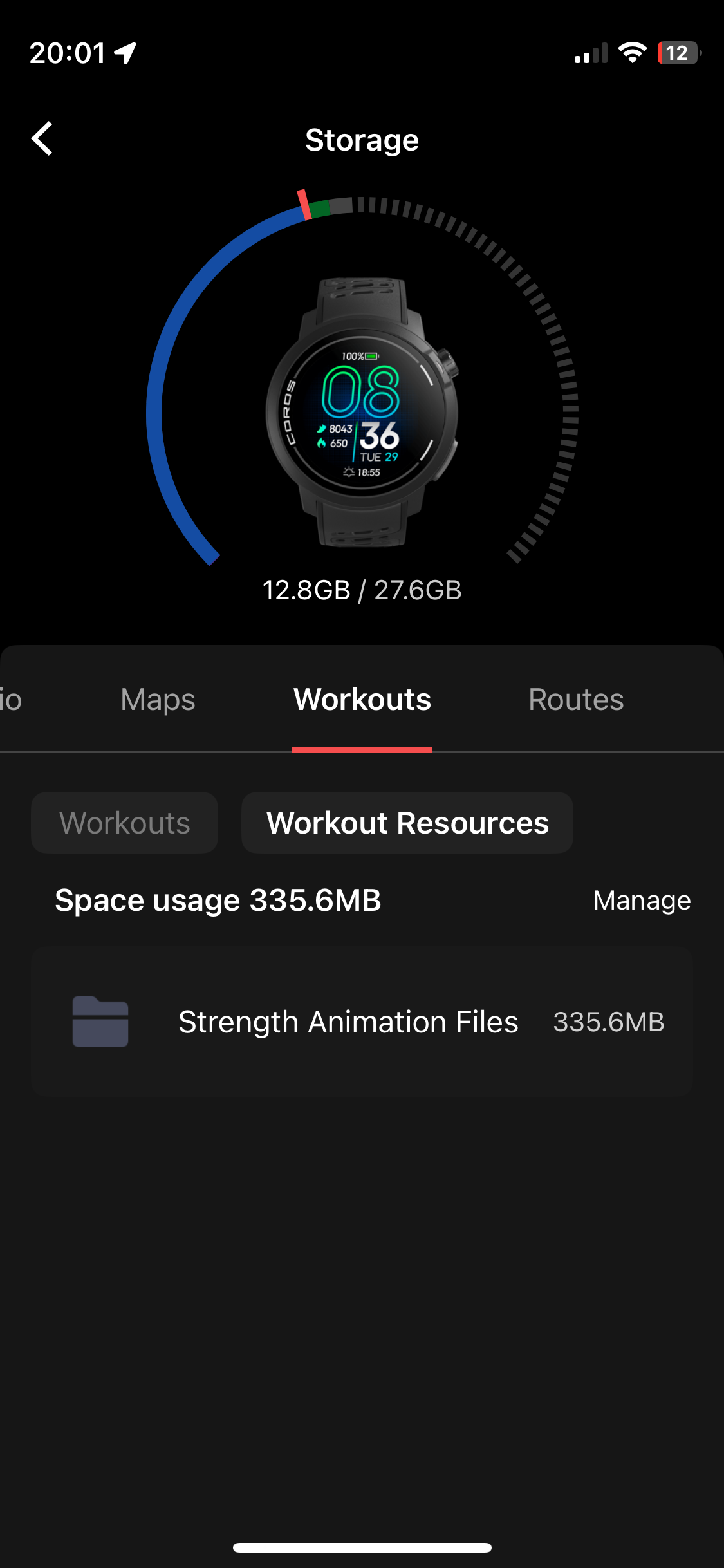The image size is (724, 1568).
Task: Select the Workouts top tab
Action: coord(362,700)
